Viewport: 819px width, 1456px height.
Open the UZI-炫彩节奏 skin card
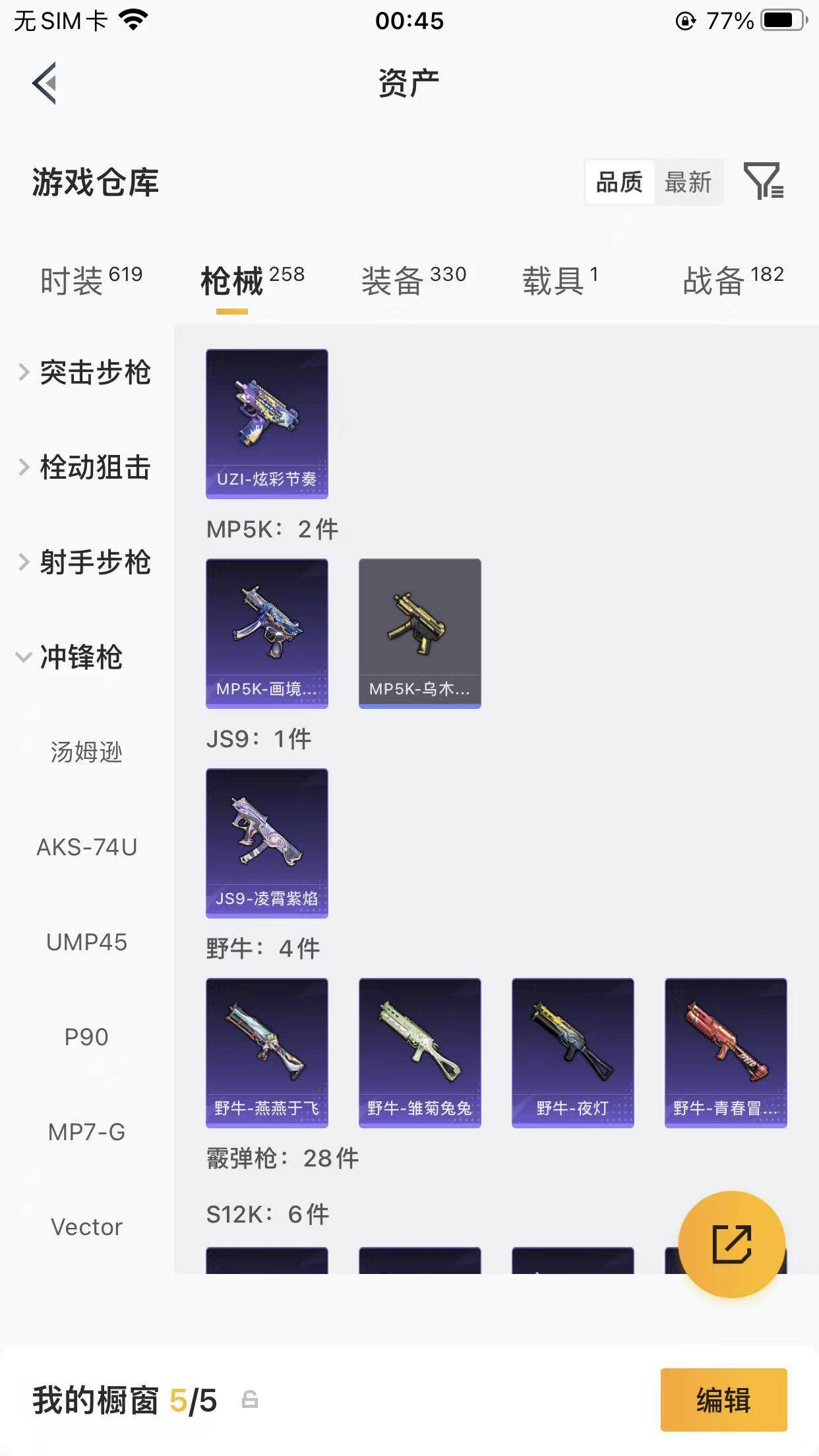[267, 422]
